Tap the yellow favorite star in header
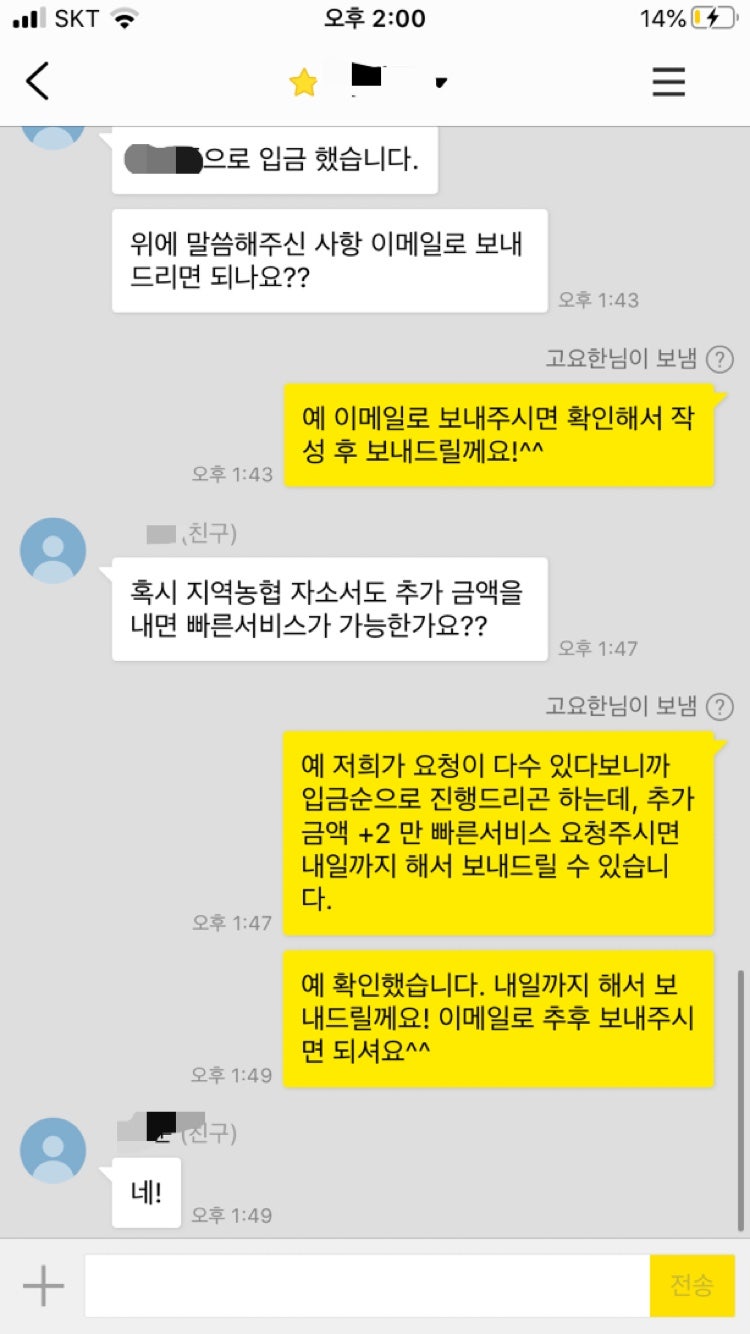The height and width of the screenshot is (1334, 750). point(303,82)
